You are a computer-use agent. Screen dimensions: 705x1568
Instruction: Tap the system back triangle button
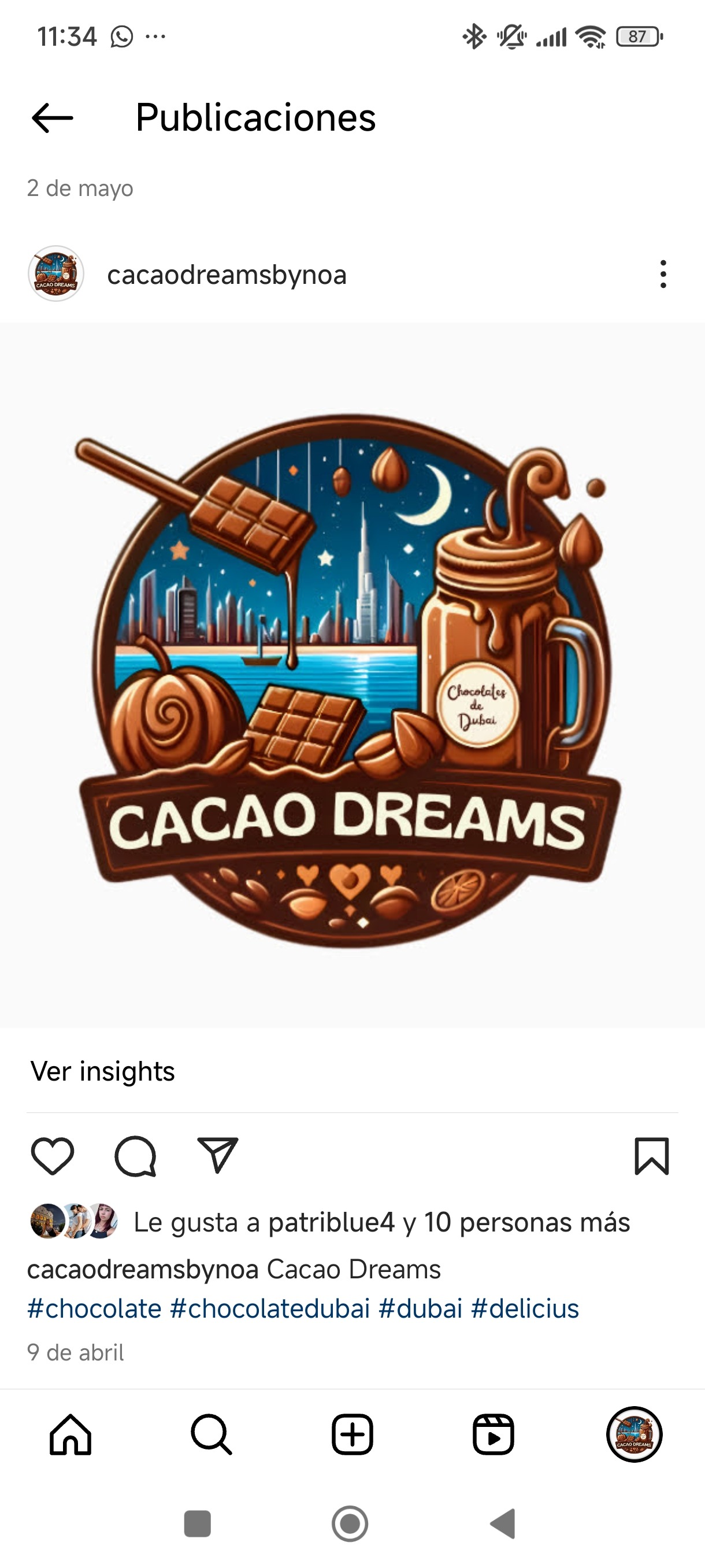(x=503, y=1523)
